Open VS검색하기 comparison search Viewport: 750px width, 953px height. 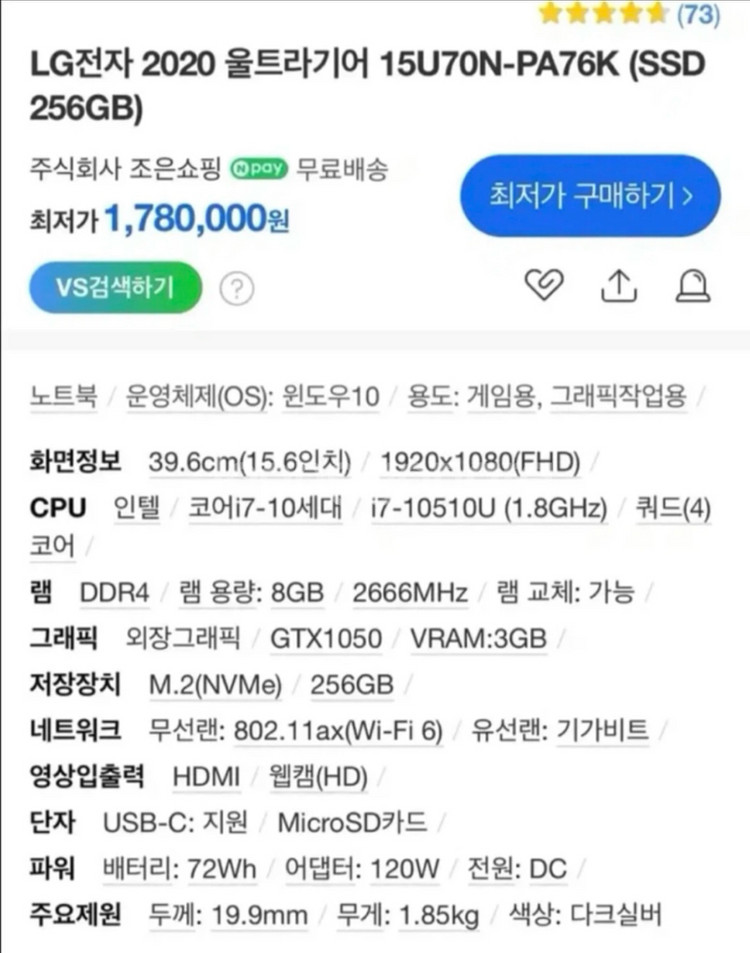115,288
